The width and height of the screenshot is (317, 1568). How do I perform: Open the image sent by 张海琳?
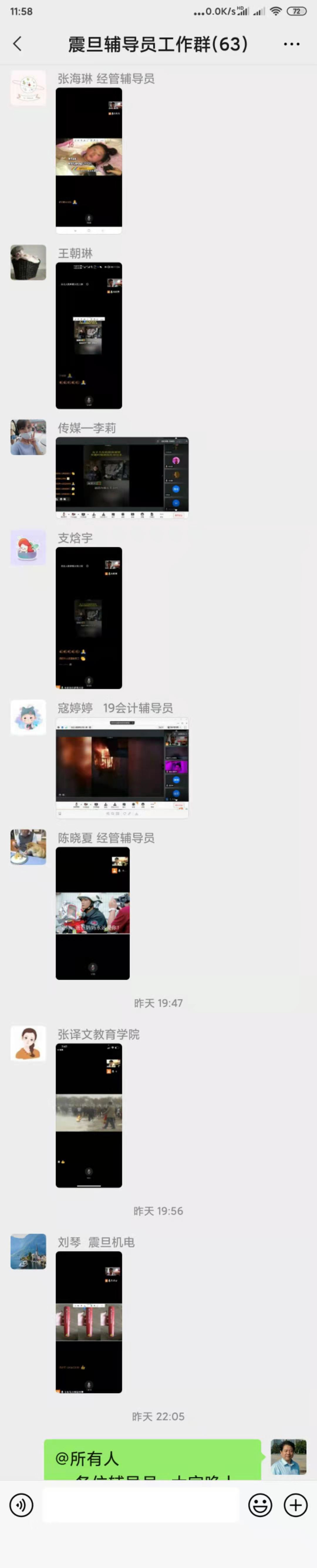(89, 161)
